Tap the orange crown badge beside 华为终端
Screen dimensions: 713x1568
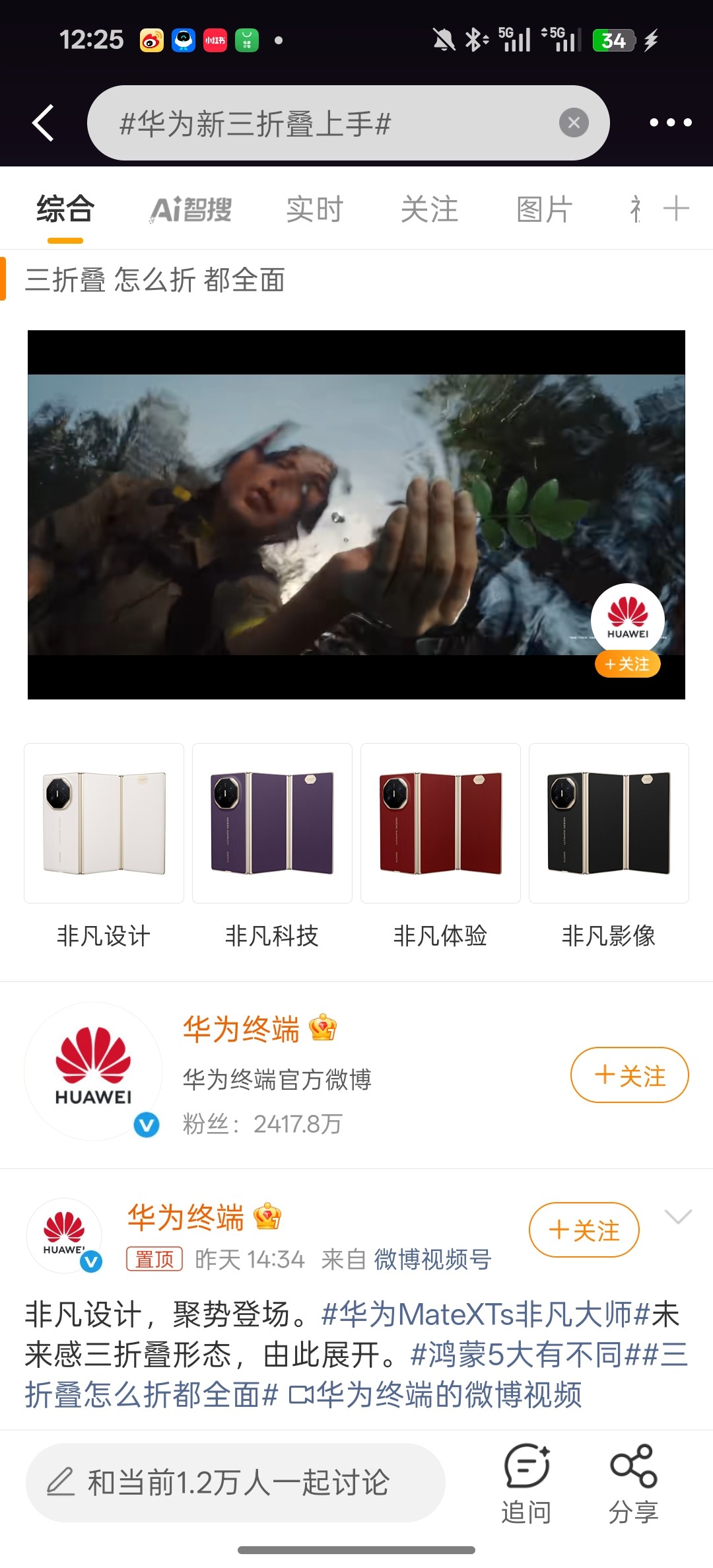pos(324,1028)
